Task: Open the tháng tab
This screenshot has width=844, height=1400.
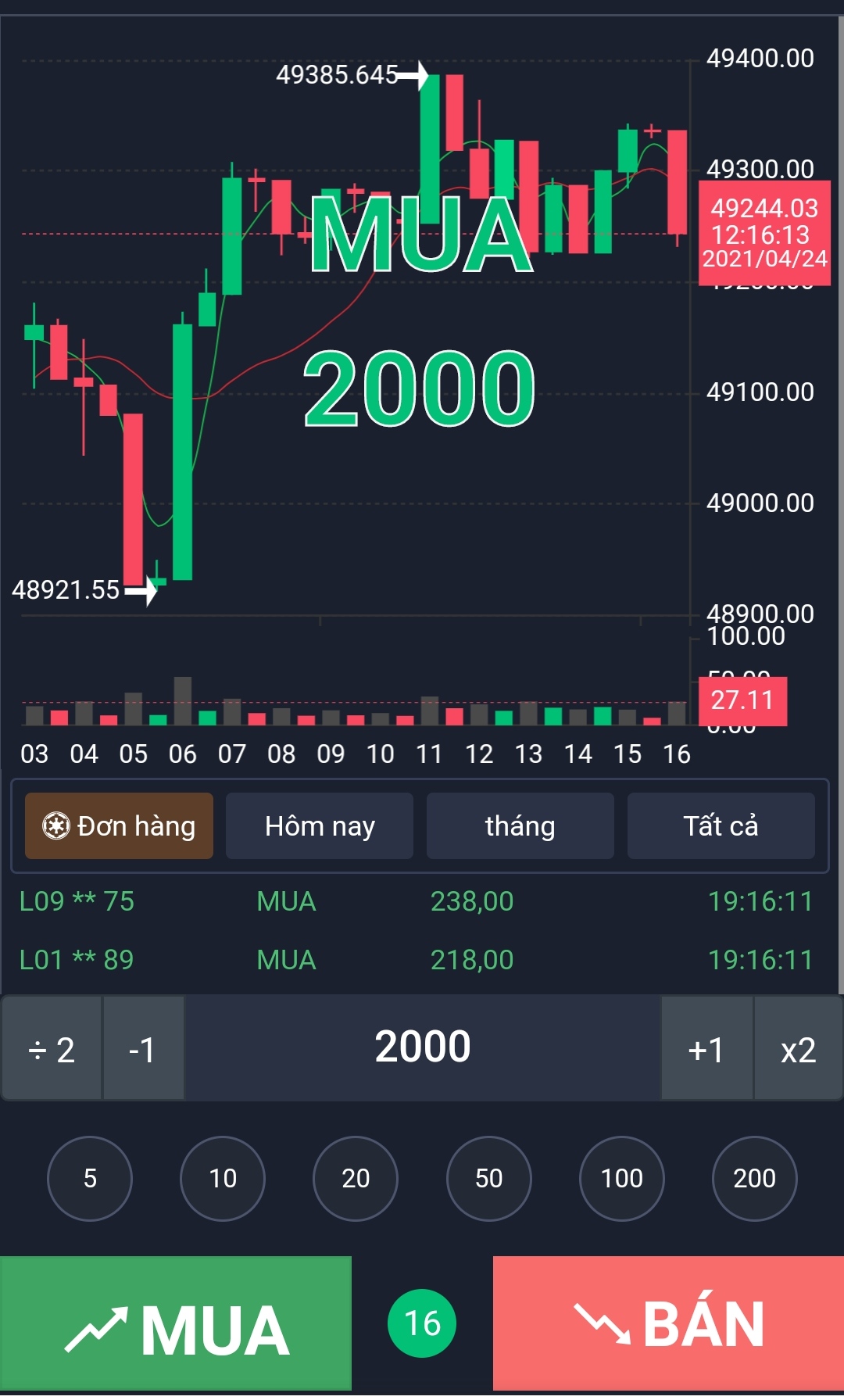Action: [x=520, y=825]
